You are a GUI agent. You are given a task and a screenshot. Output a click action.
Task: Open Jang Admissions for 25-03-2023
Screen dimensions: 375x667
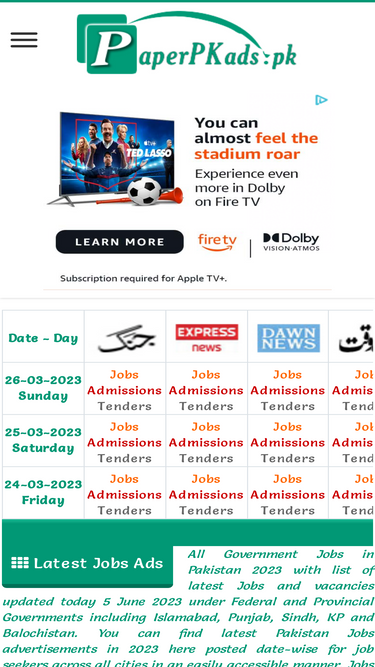pos(124,443)
